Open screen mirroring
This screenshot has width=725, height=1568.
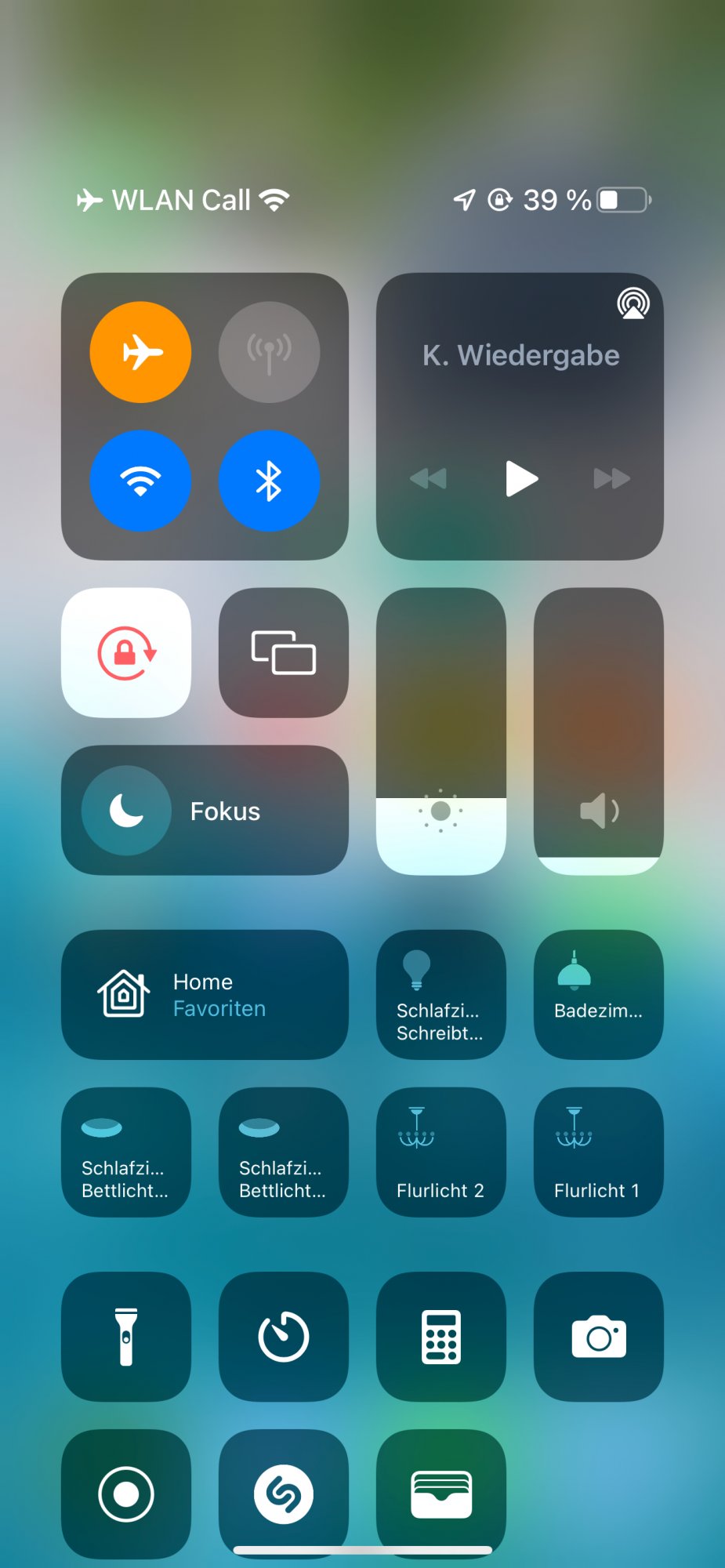pyautogui.click(x=283, y=652)
